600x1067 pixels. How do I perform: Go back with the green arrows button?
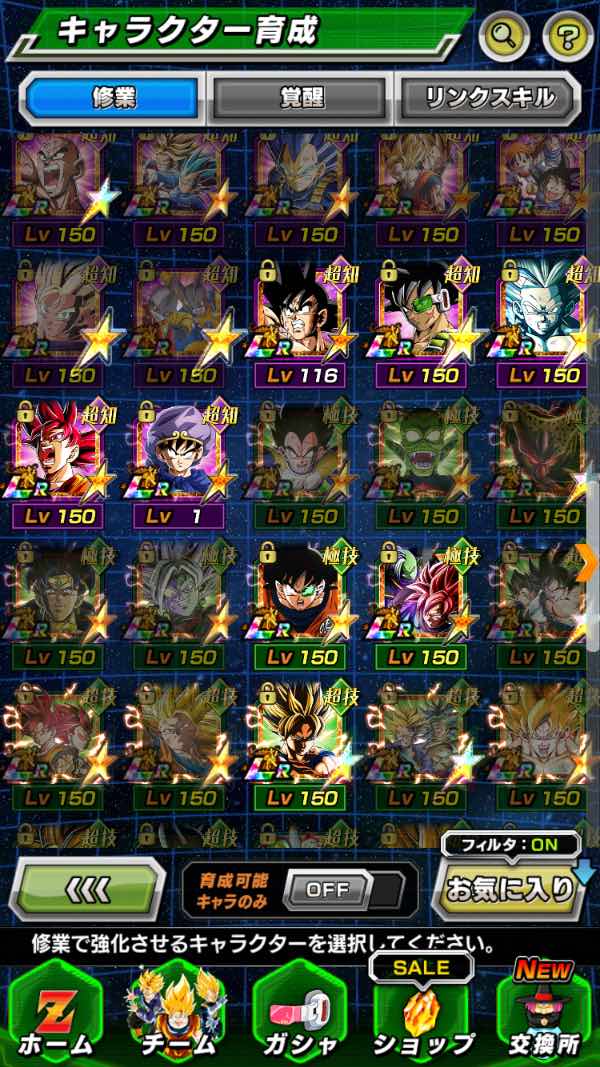(x=88, y=889)
